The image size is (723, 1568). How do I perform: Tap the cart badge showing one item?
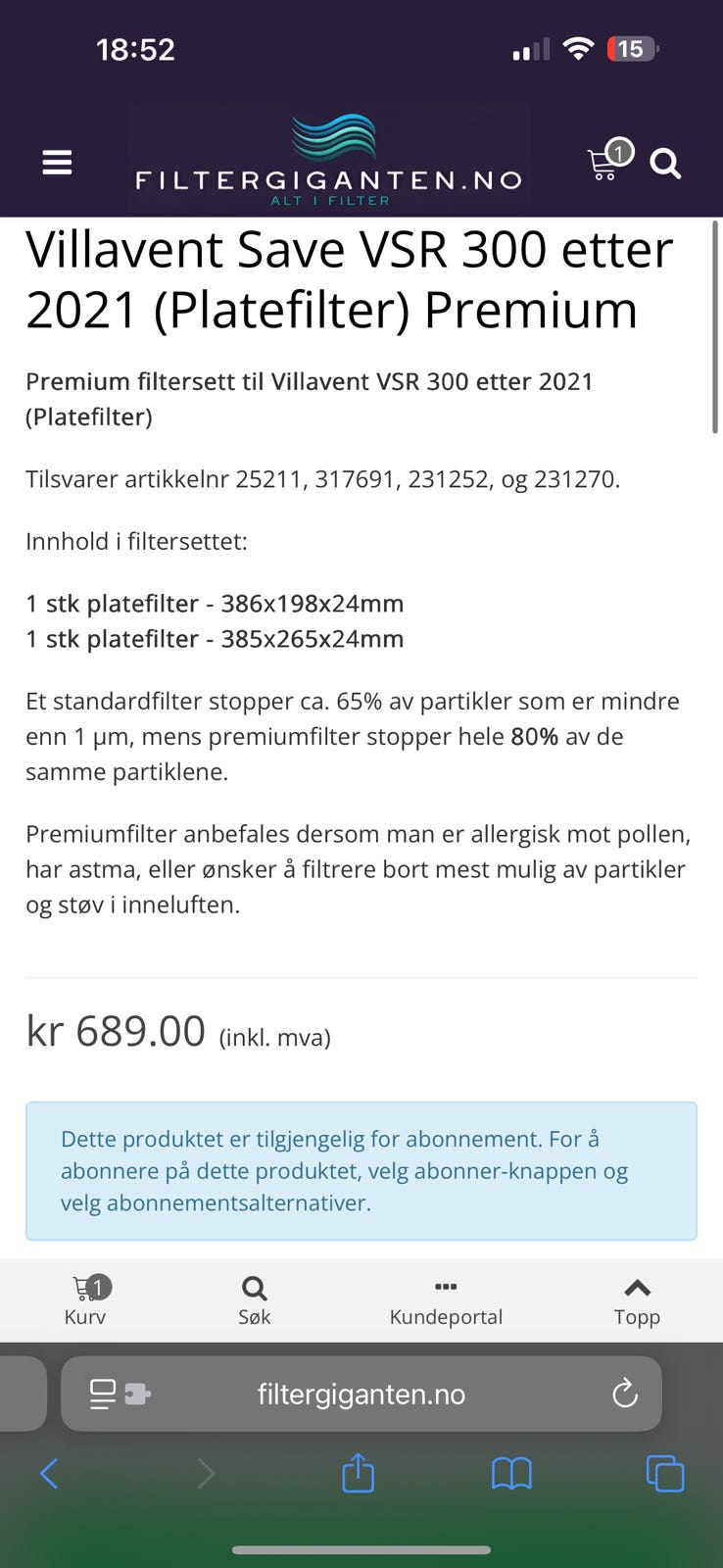pyautogui.click(x=618, y=152)
